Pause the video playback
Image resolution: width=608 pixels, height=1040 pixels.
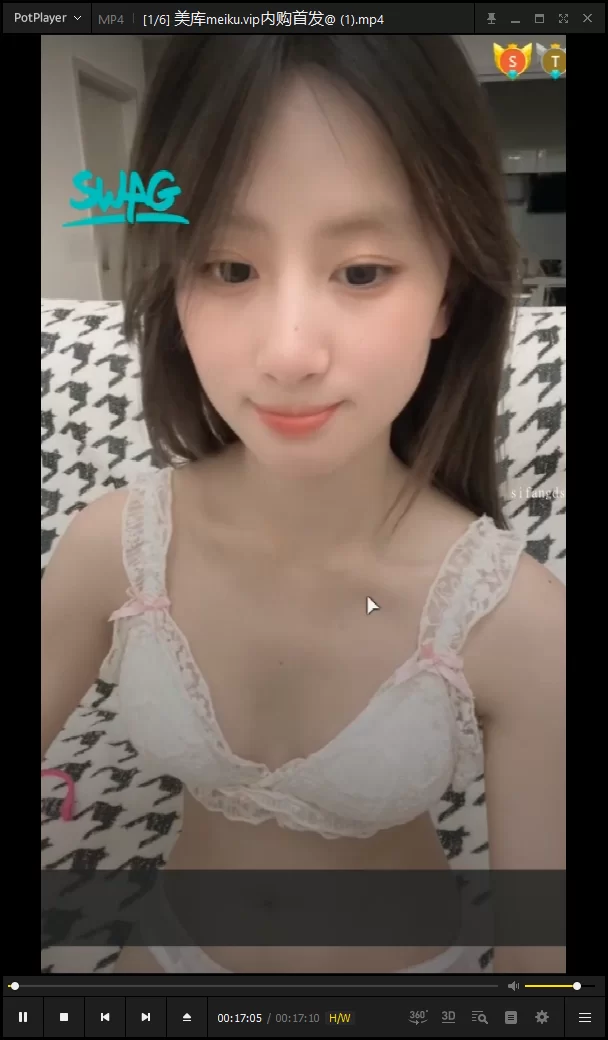tap(23, 1017)
